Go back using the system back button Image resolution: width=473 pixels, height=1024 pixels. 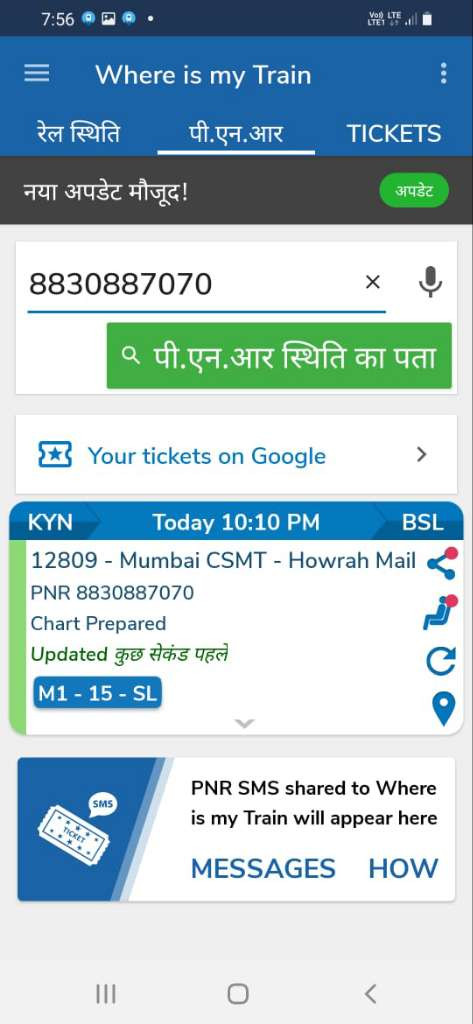coord(370,993)
